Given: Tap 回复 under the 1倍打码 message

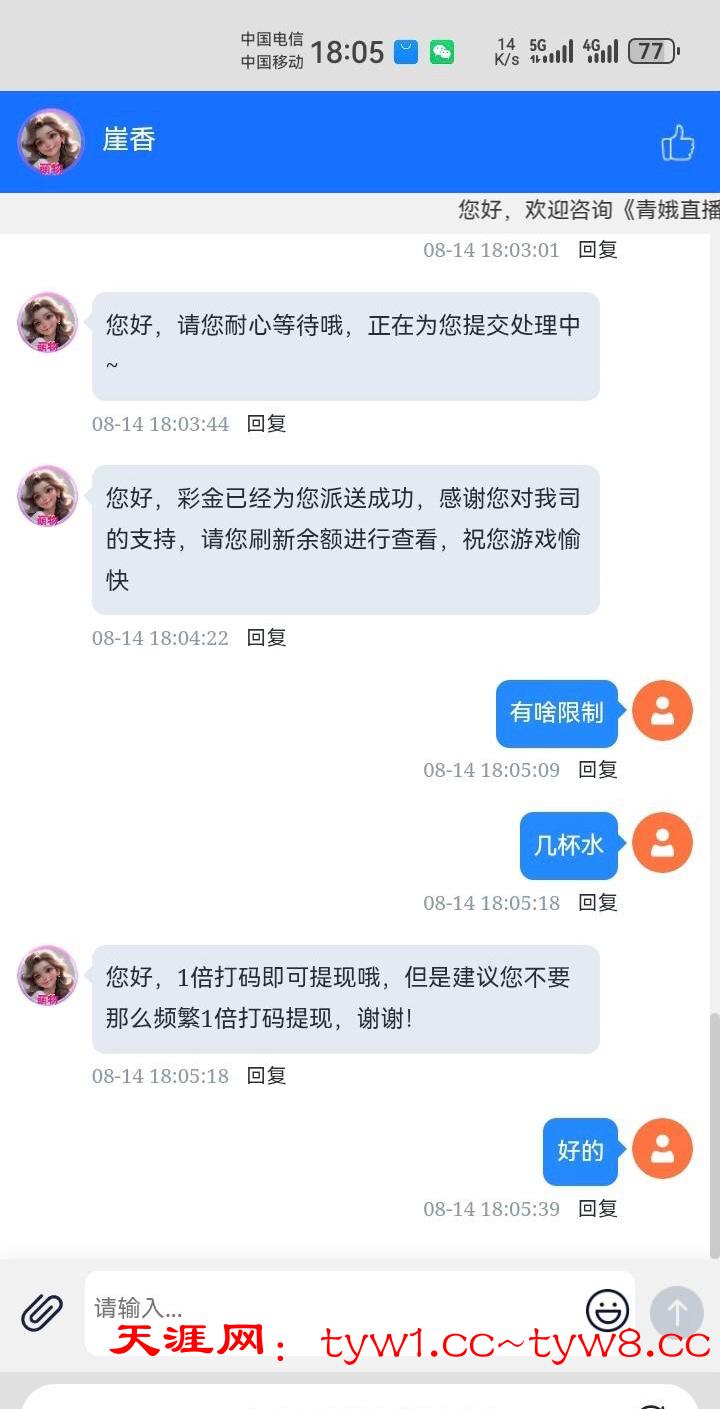Looking at the screenshot, I should click(x=267, y=1077).
